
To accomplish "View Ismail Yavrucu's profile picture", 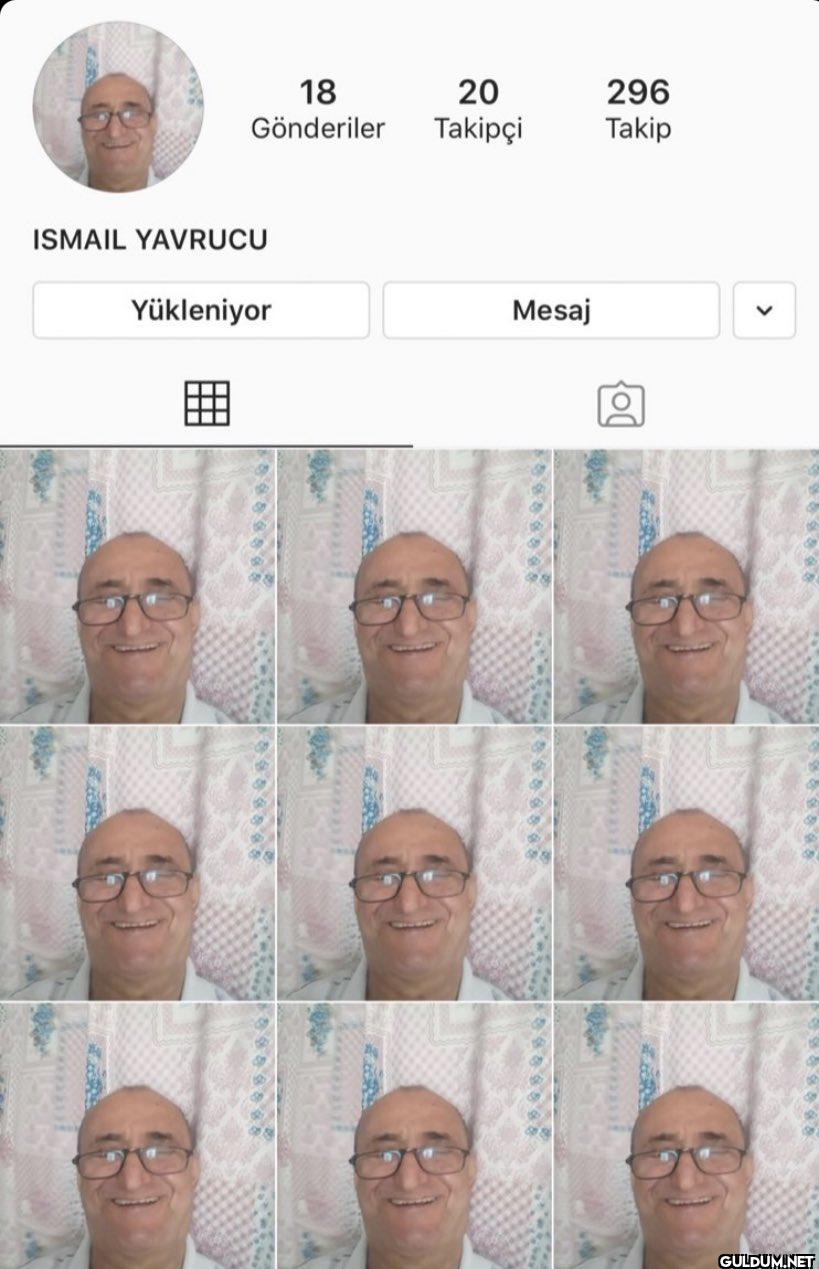I will point(118,106).
